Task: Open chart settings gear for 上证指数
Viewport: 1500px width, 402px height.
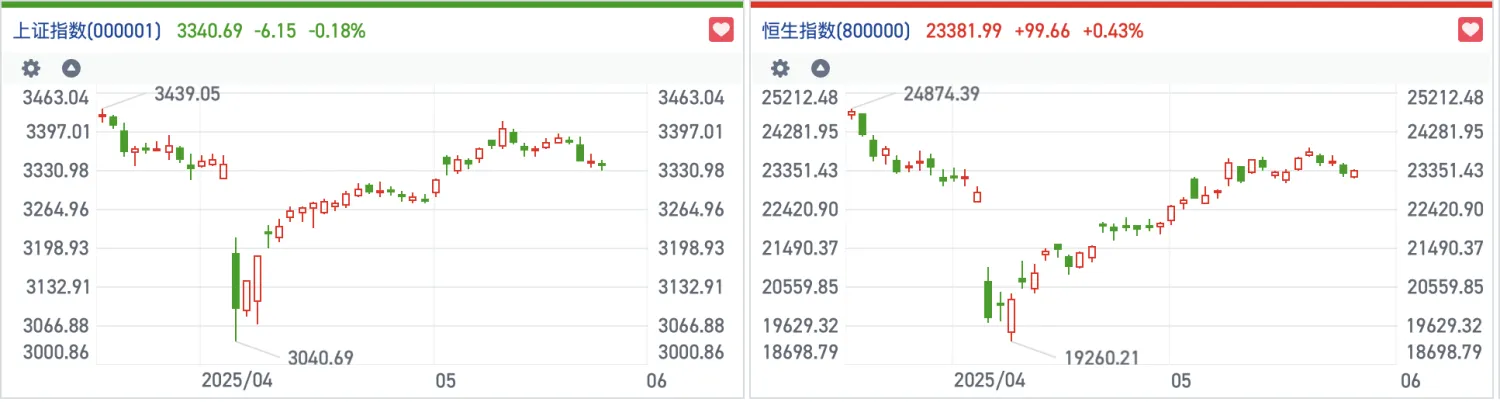Action: click(x=32, y=69)
